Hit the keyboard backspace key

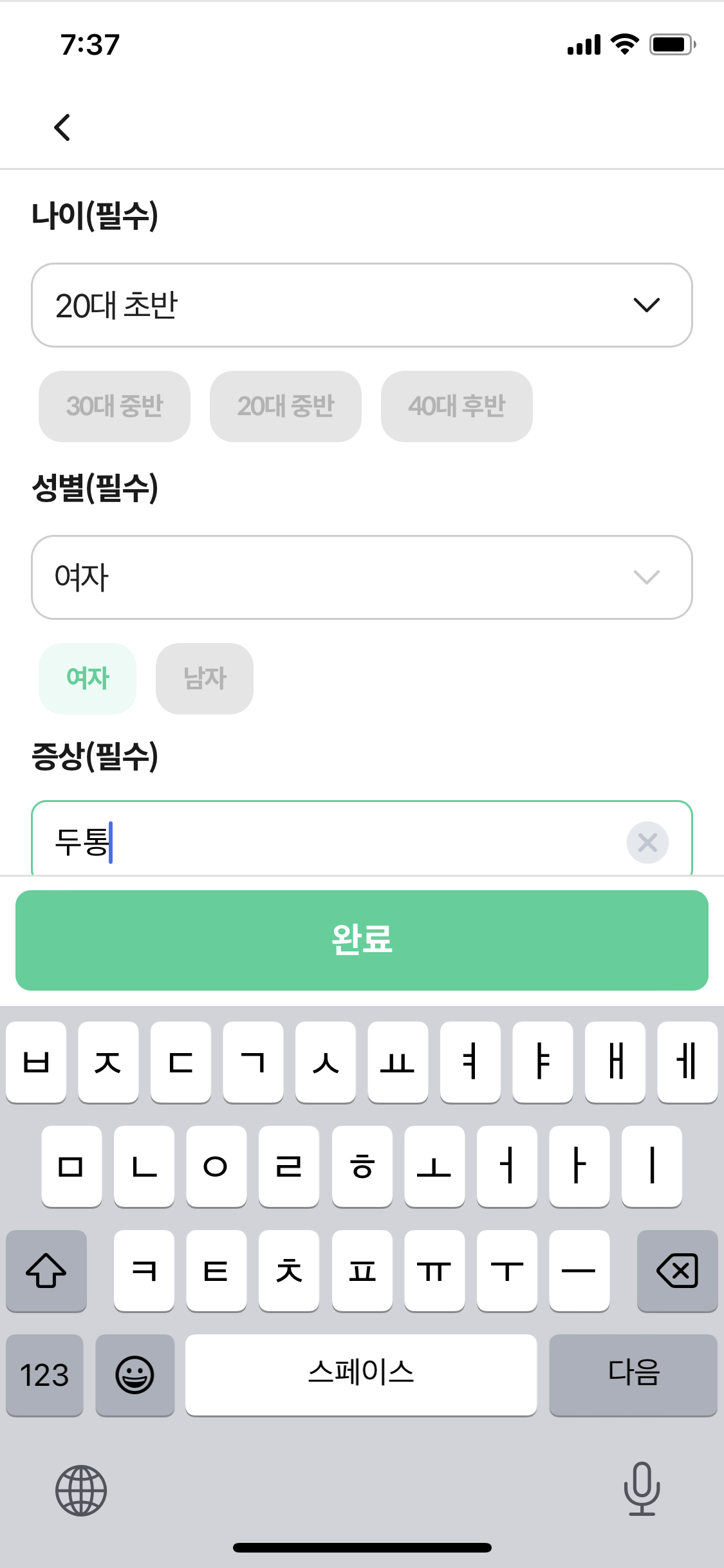point(677,1271)
